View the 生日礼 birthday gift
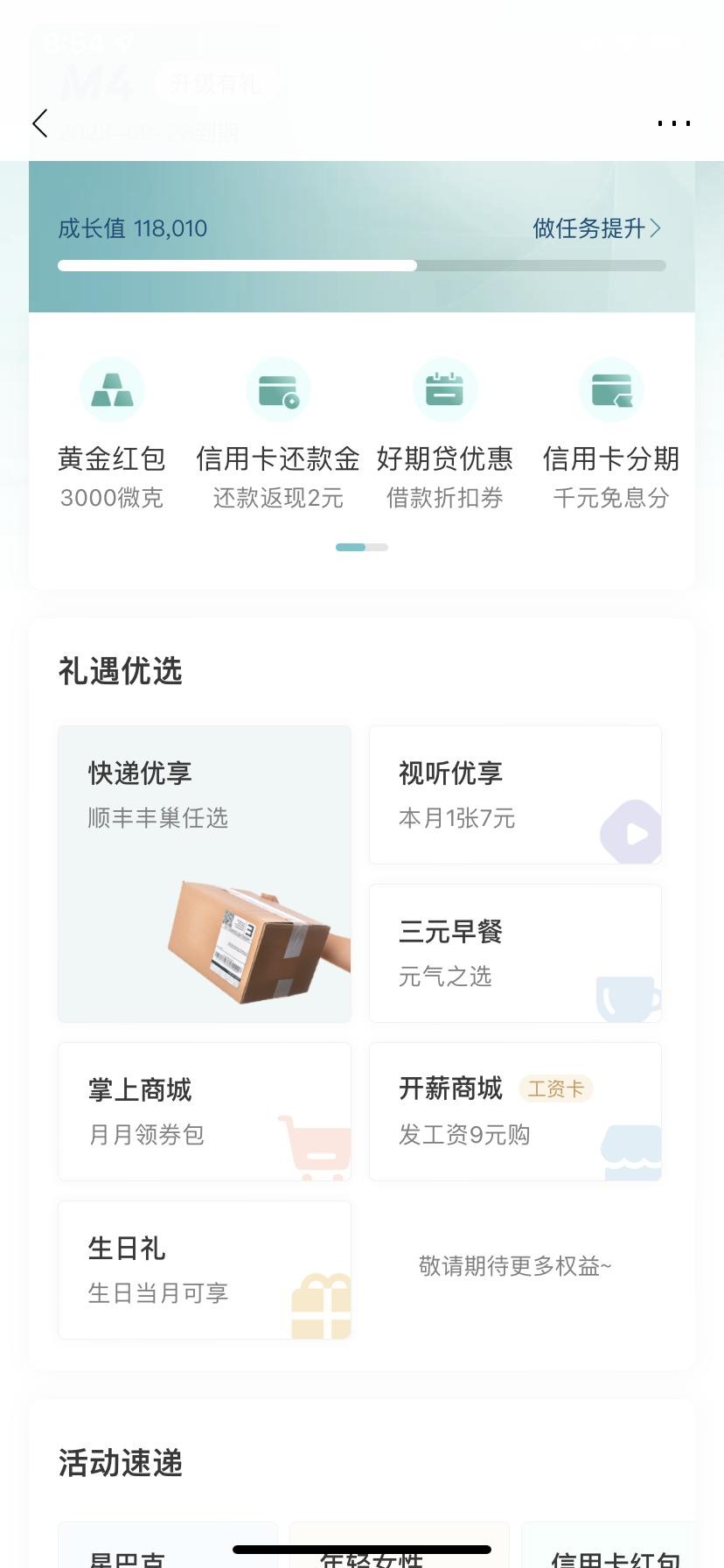This screenshot has height=1568, width=724. point(205,1270)
